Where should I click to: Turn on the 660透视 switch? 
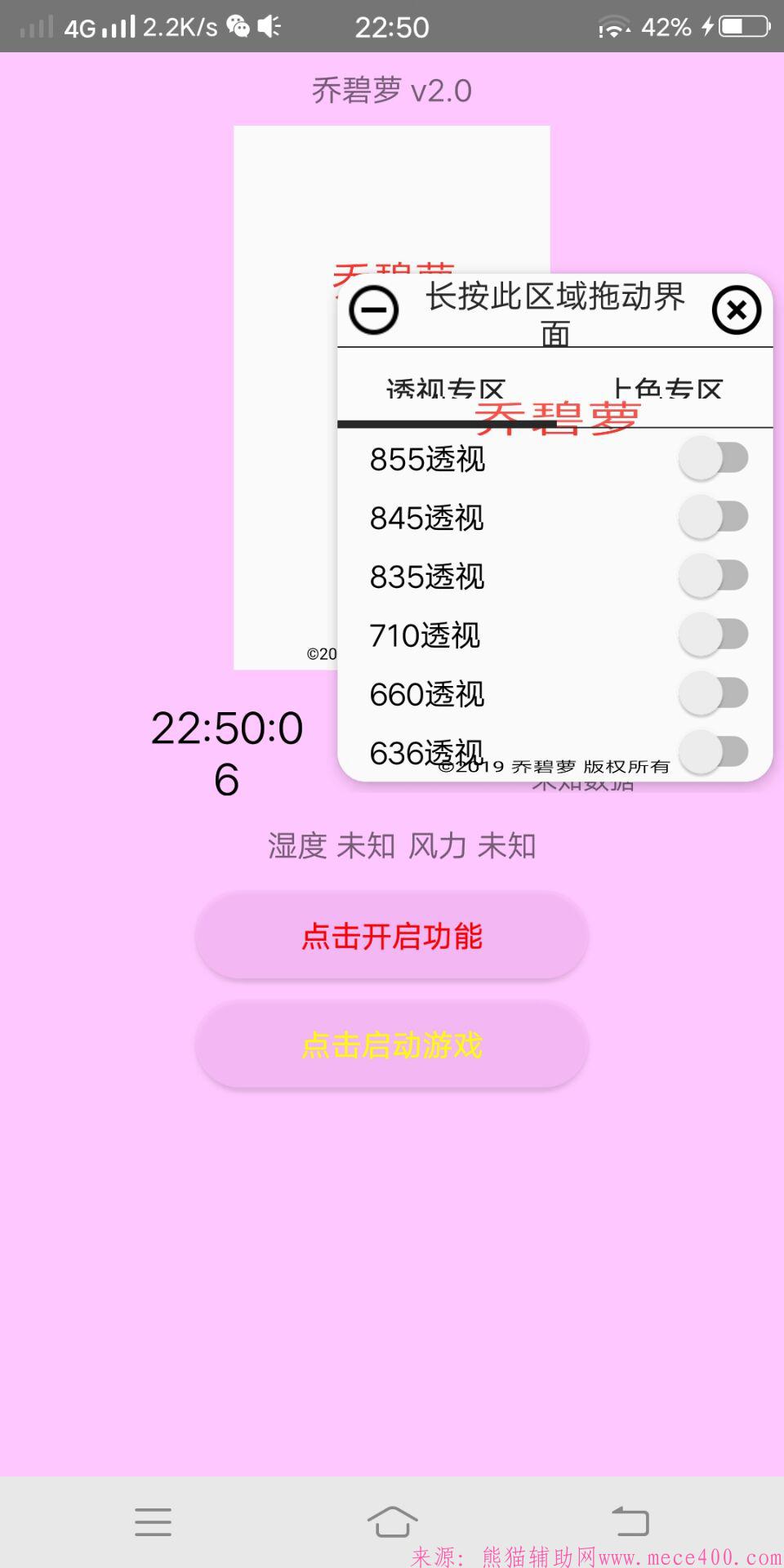[714, 693]
